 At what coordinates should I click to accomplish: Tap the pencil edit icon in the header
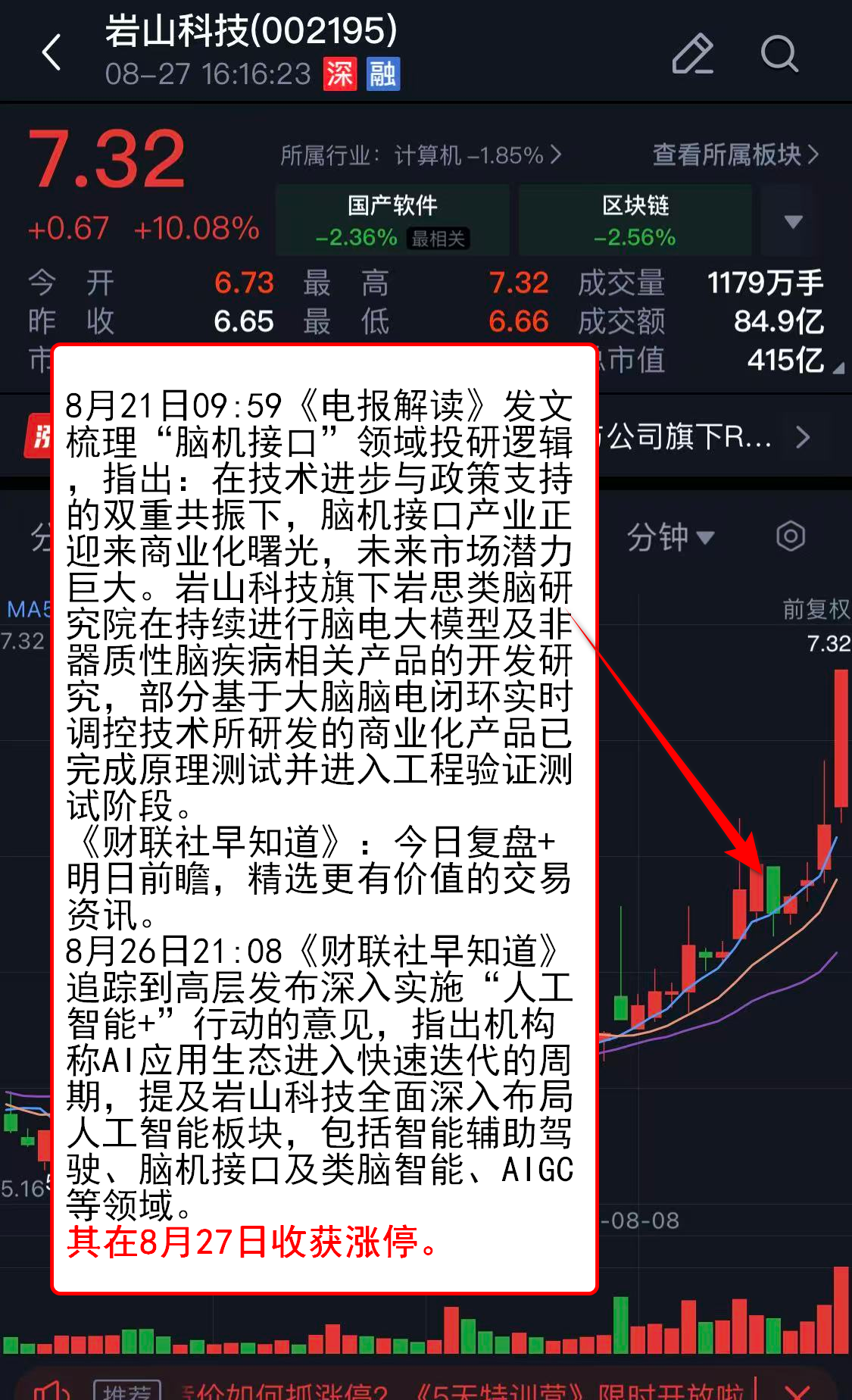tap(692, 54)
